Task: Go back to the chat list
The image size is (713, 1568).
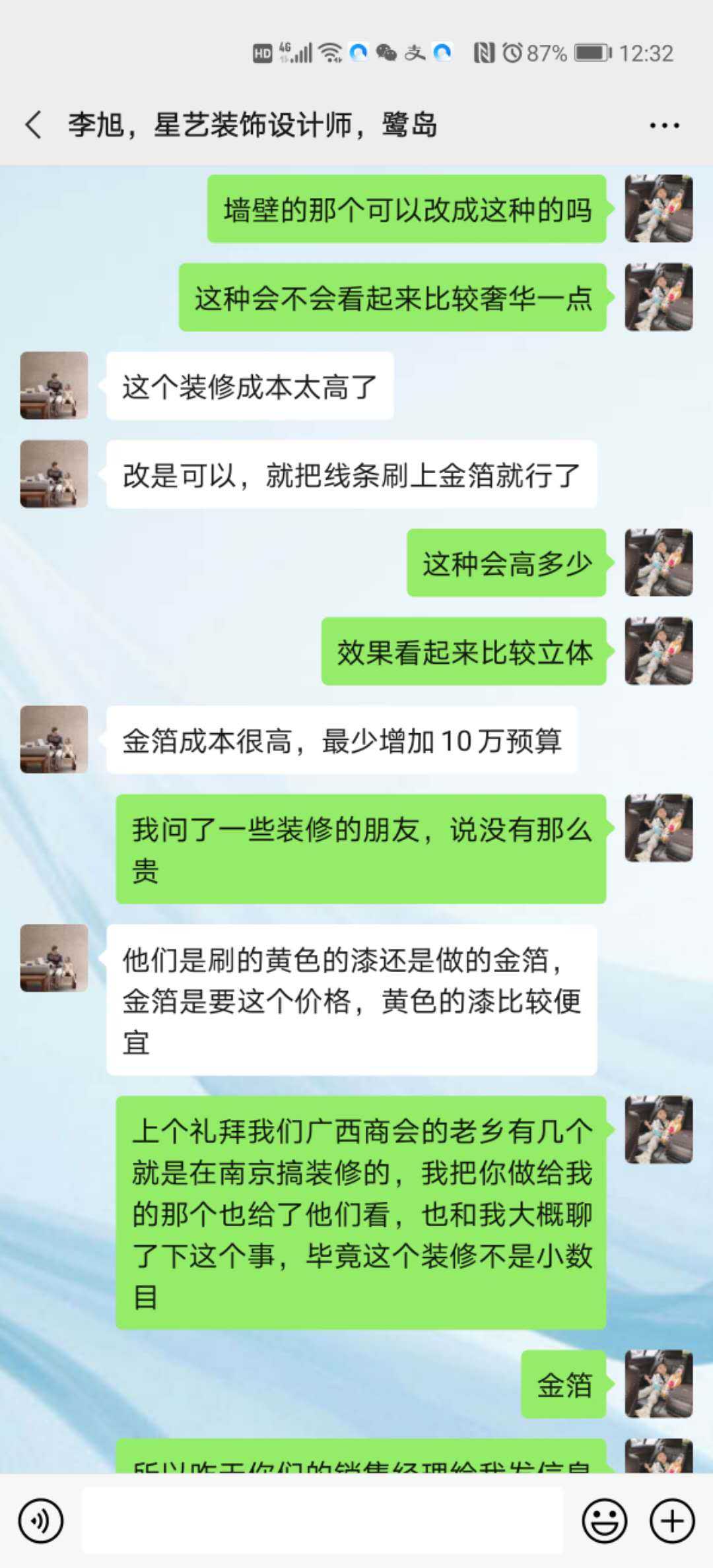Action: point(33,125)
